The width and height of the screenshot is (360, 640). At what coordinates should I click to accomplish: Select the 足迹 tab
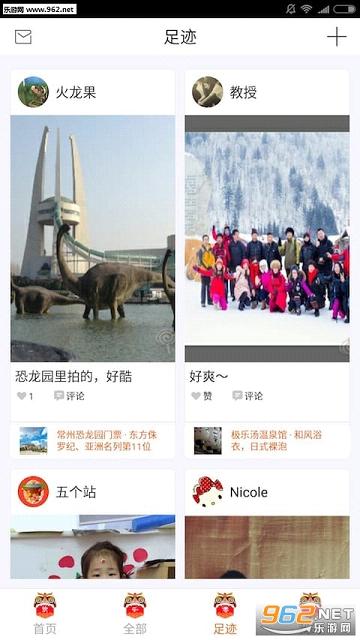(x=225, y=613)
